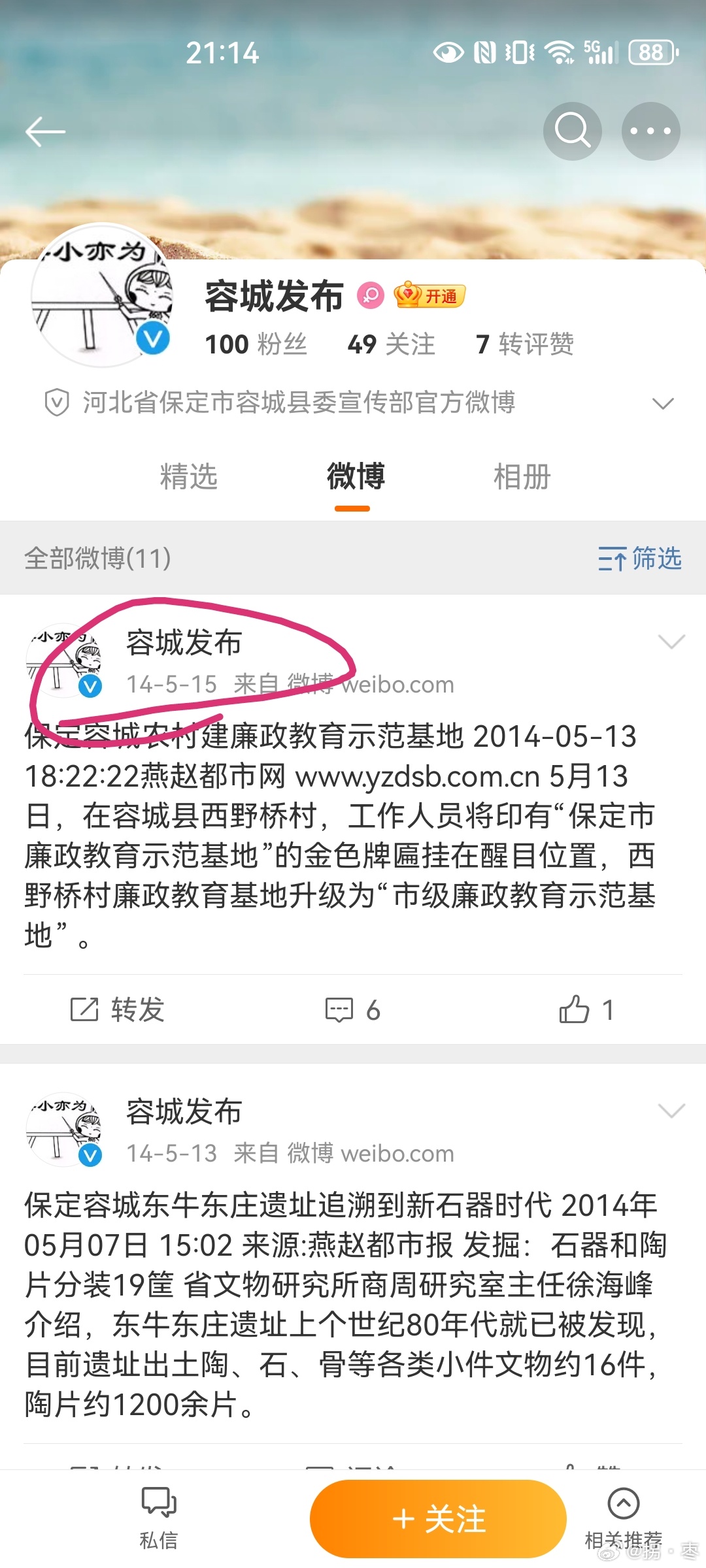706x1568 pixels.
Task: Like the 廉政教育示范基地 post
Action: (586, 1009)
